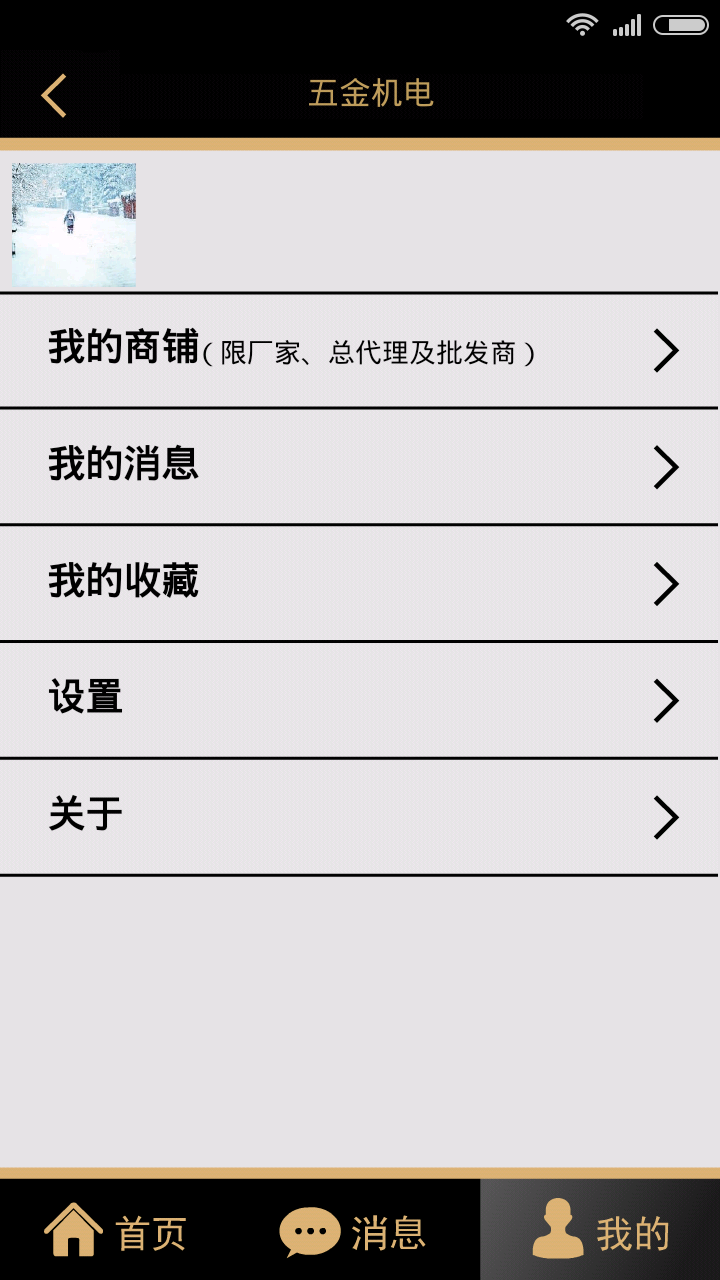This screenshot has width=720, height=1280.
Task: Open 我的消息 (My Messages)
Action: coord(359,467)
